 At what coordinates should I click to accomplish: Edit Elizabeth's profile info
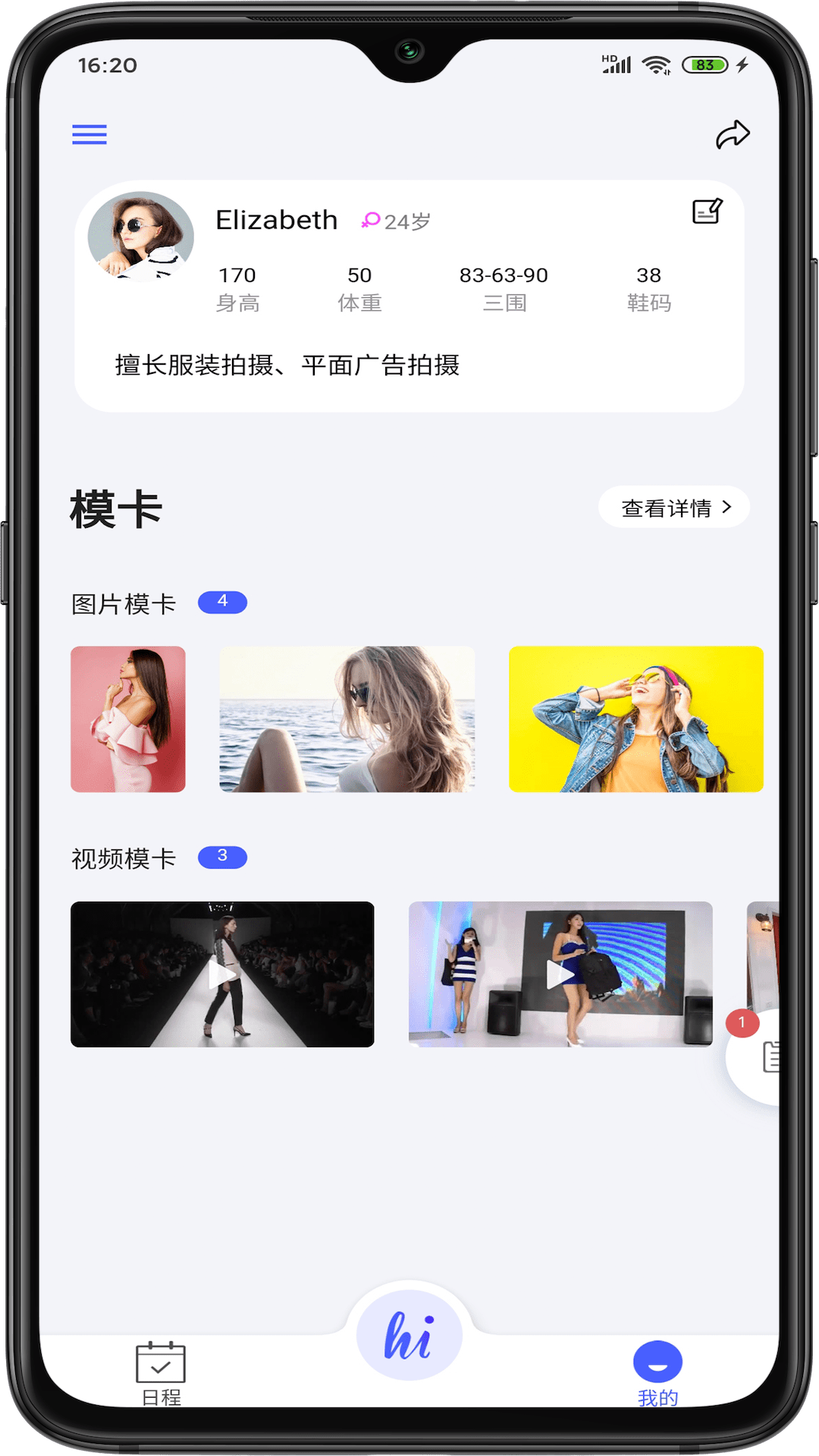click(x=707, y=212)
